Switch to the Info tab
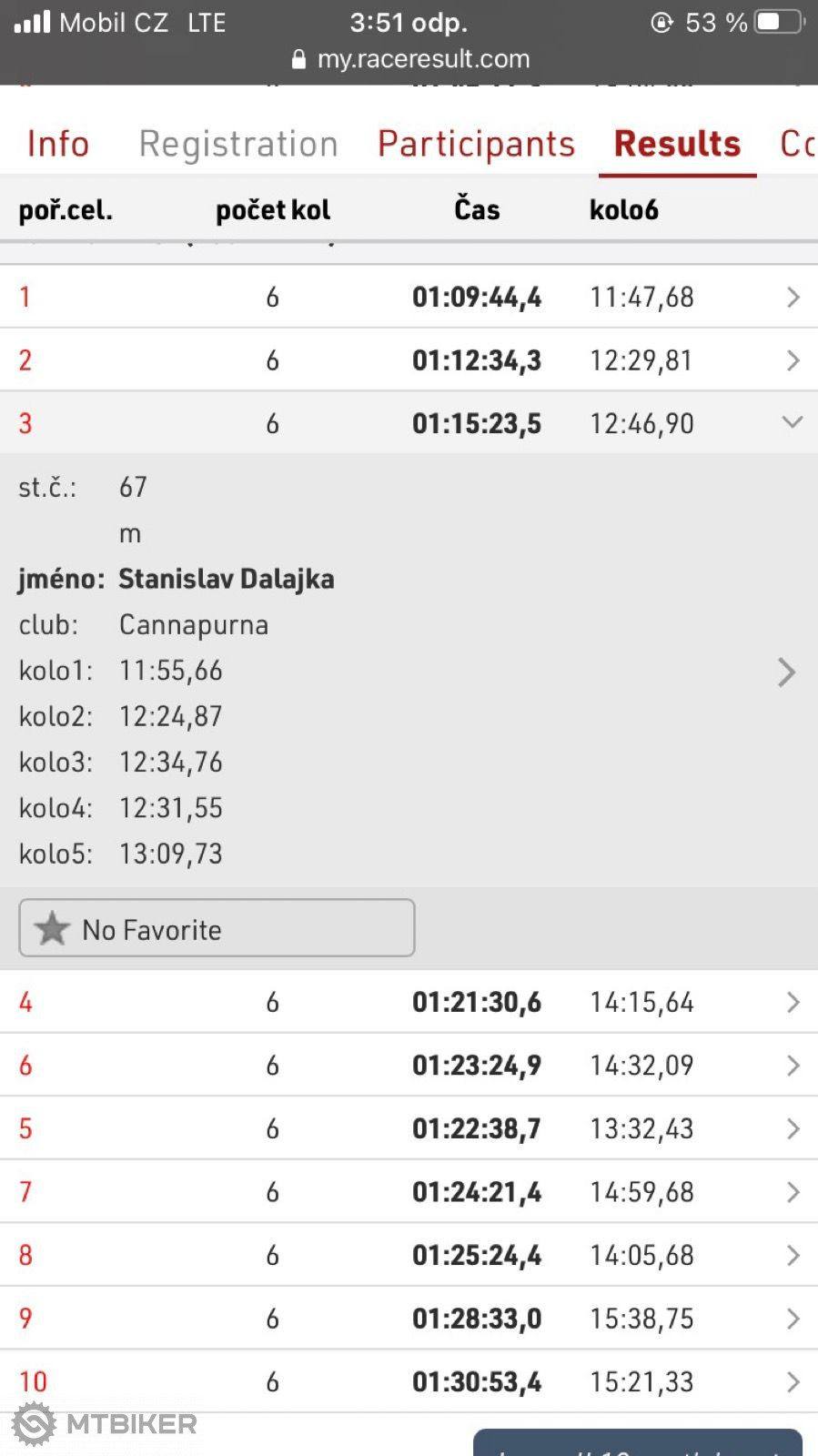This screenshot has height=1456, width=818. [x=58, y=144]
